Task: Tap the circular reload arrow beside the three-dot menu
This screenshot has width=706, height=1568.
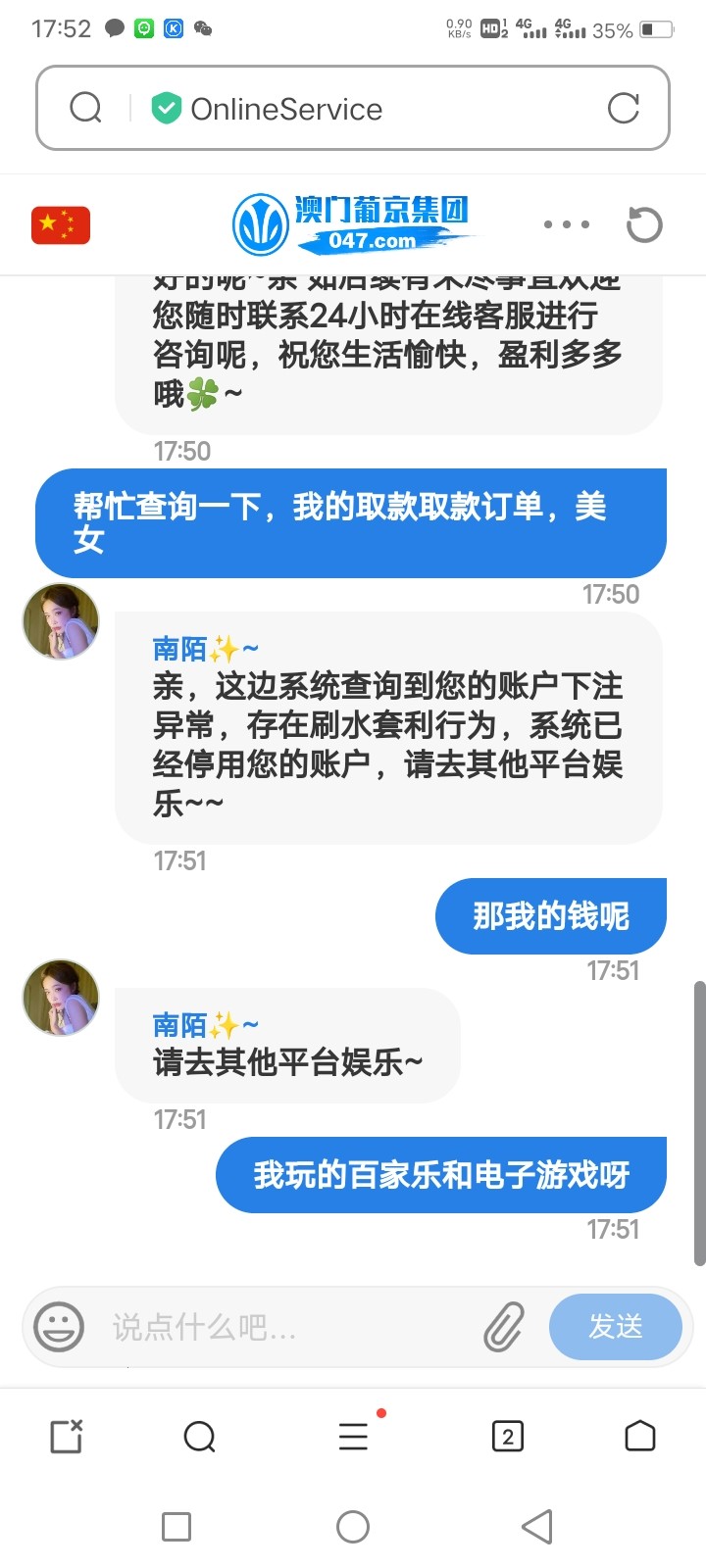Action: click(644, 223)
